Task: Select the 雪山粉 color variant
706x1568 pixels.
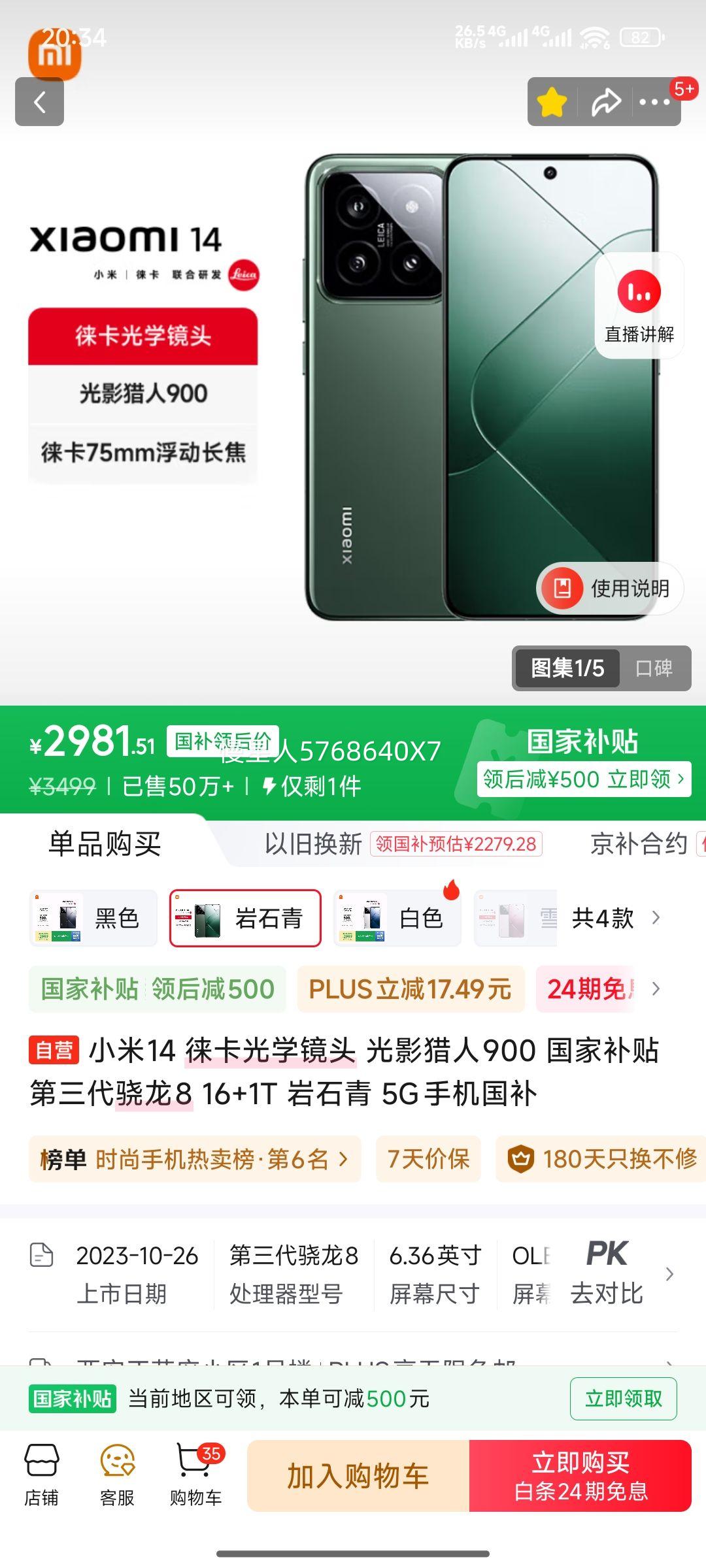Action: [516, 918]
